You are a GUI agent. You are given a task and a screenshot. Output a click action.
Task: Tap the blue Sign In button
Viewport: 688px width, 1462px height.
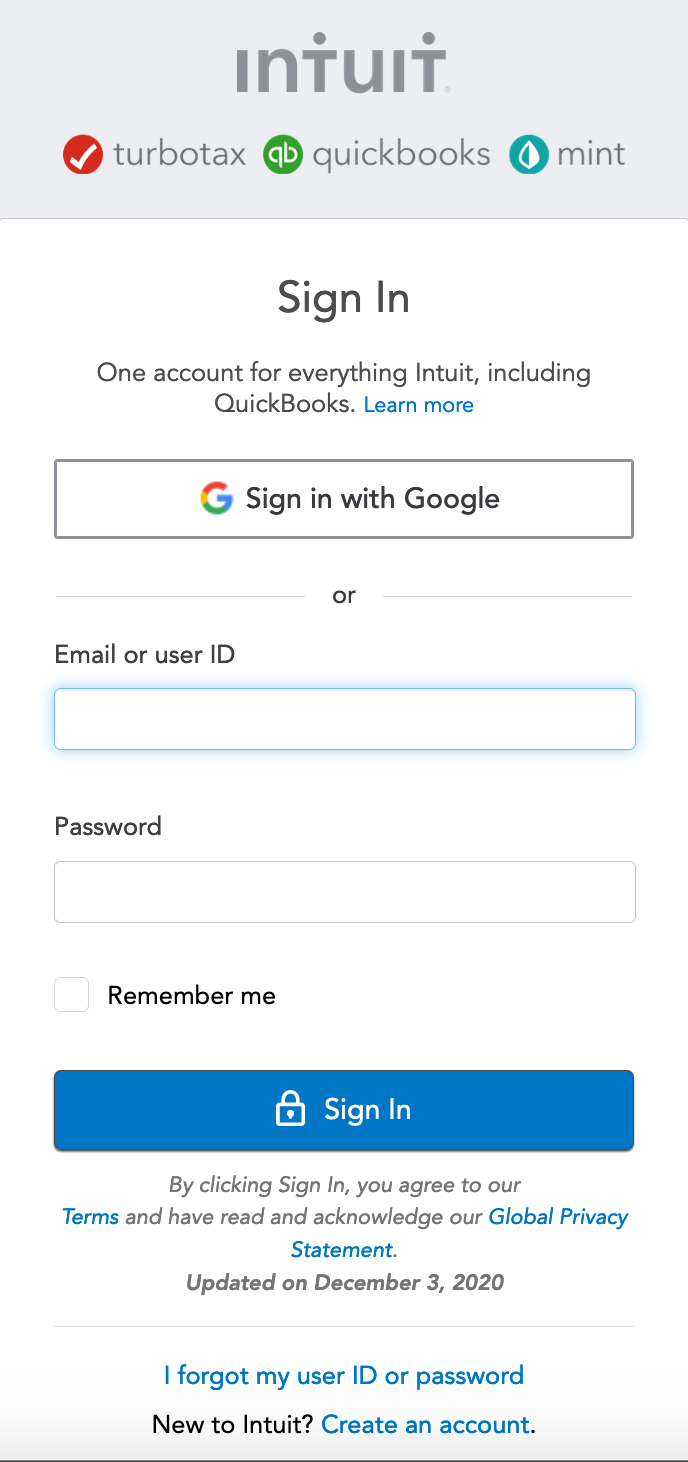[x=344, y=1110]
